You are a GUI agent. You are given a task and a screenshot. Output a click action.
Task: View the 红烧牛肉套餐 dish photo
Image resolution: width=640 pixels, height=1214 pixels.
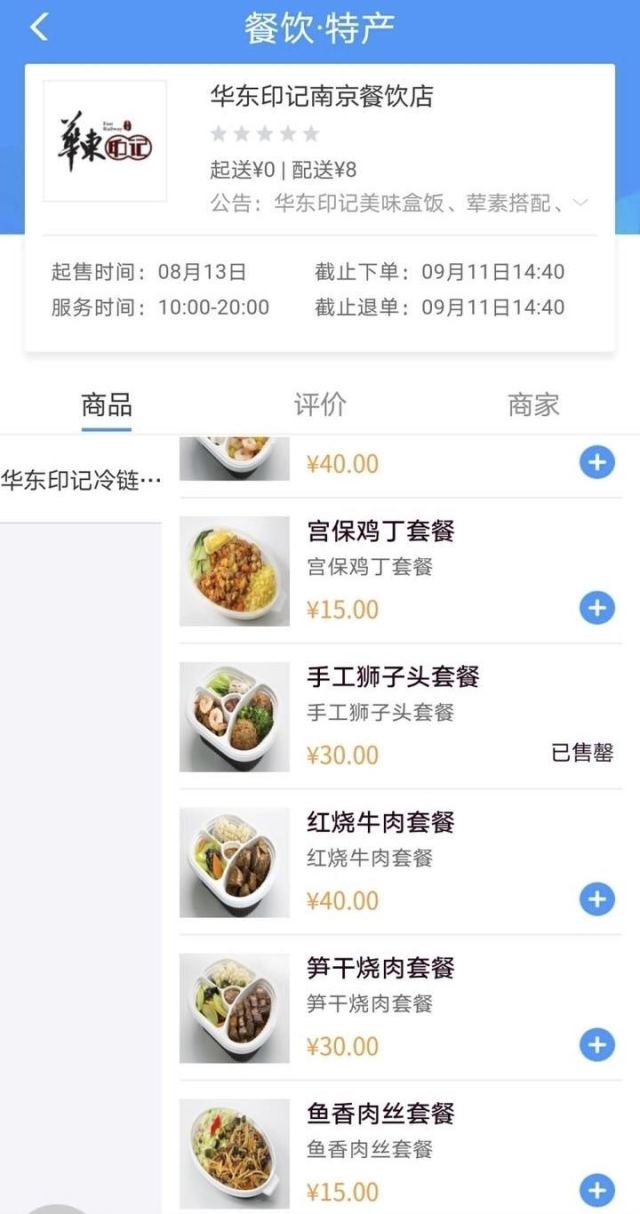(x=234, y=862)
